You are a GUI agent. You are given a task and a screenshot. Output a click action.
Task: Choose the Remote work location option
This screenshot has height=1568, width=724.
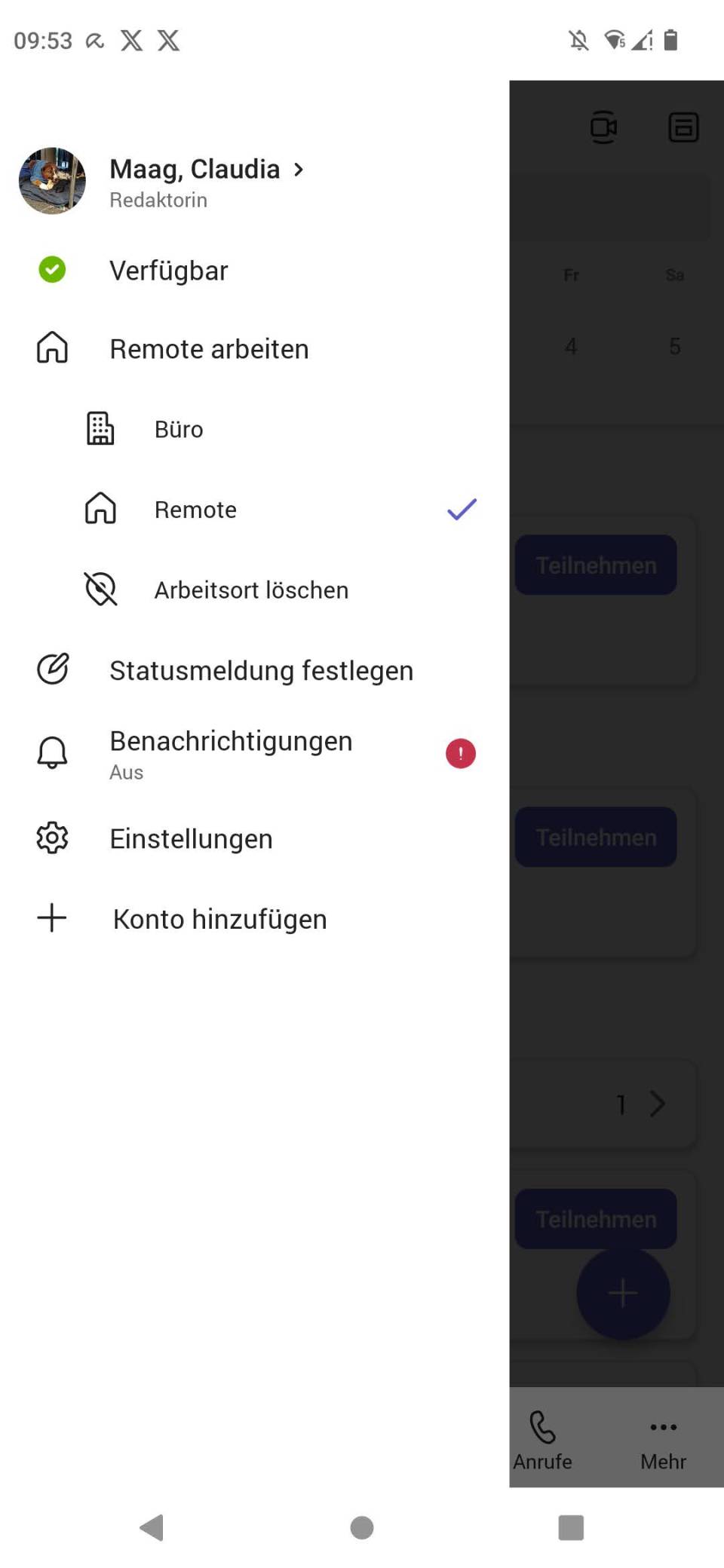click(x=254, y=510)
